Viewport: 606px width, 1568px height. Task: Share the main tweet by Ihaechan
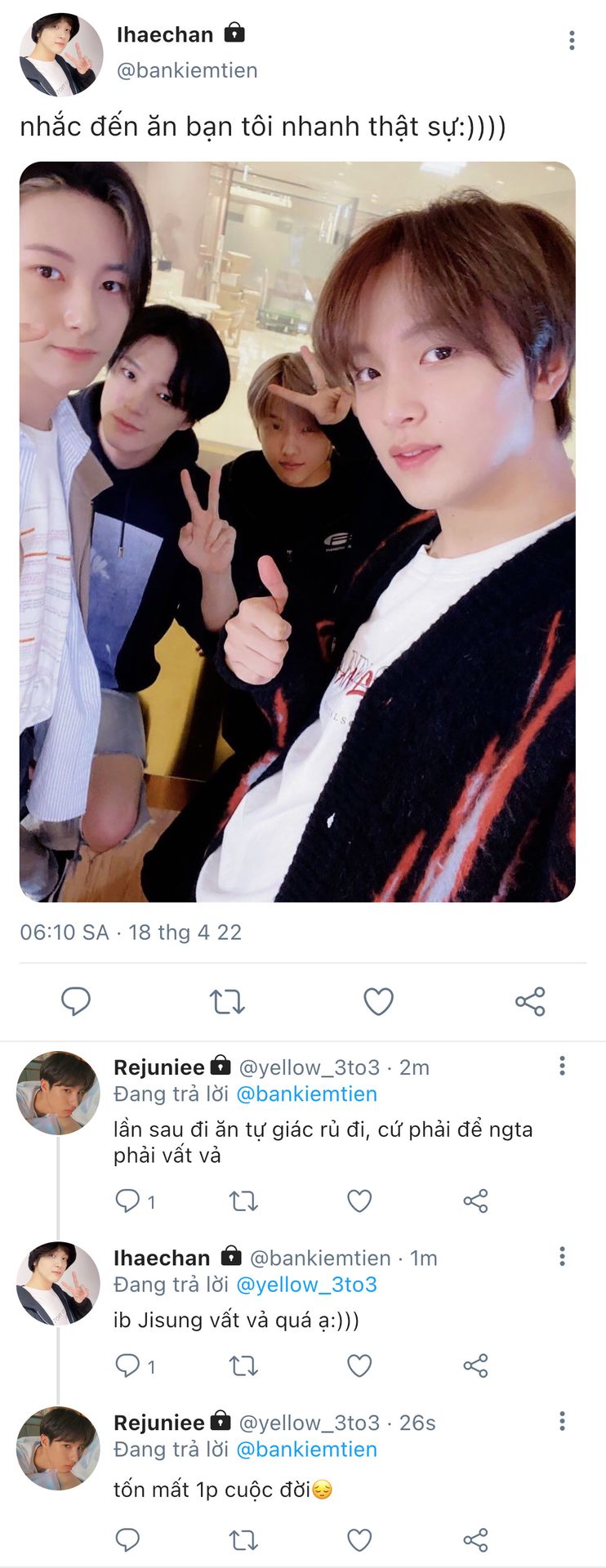pyautogui.click(x=530, y=1001)
